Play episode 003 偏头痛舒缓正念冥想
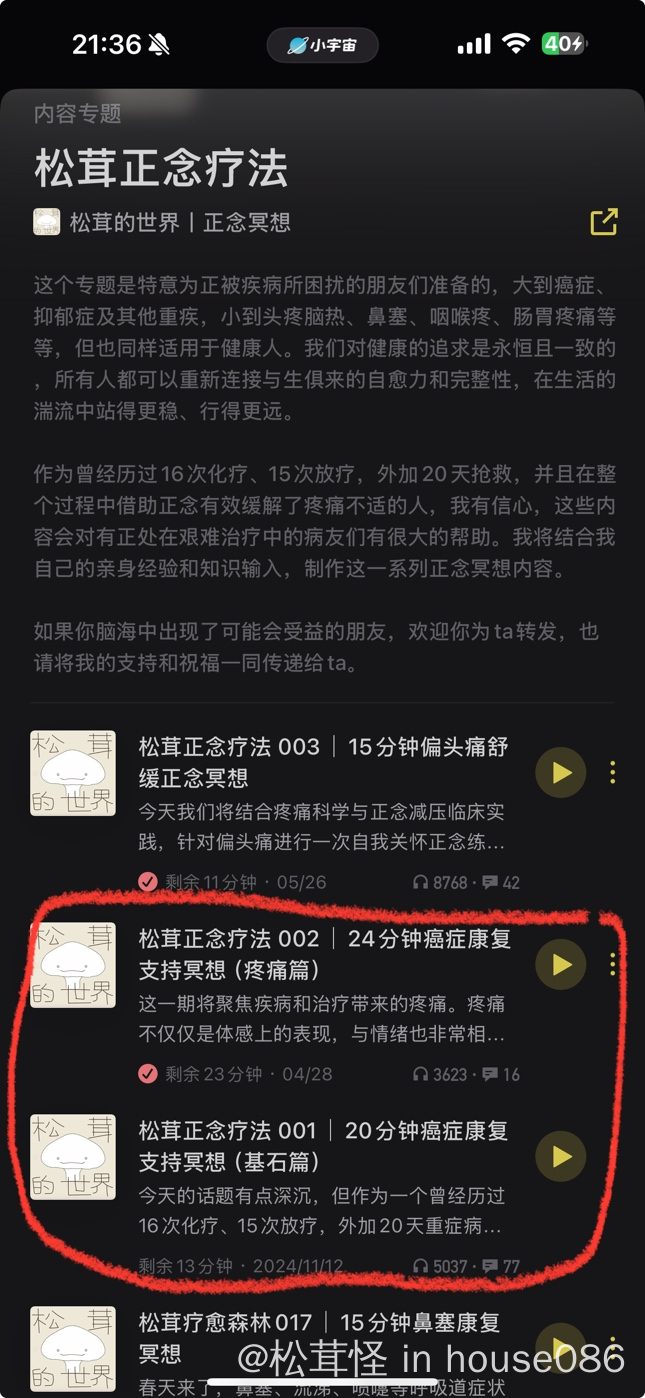The width and height of the screenshot is (645, 1398). pos(560,772)
